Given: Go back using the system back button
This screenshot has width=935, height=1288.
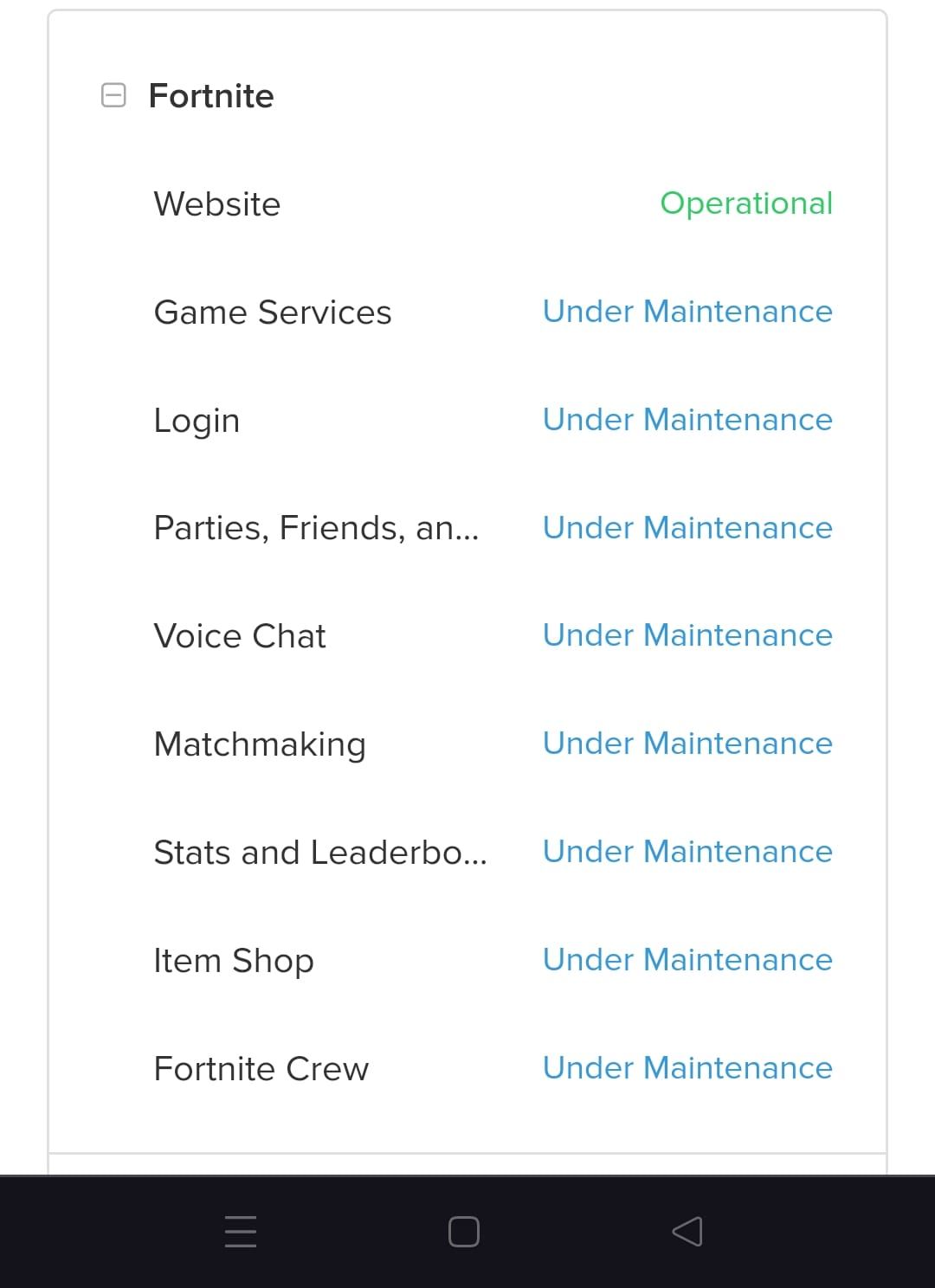Looking at the screenshot, I should tap(687, 1231).
